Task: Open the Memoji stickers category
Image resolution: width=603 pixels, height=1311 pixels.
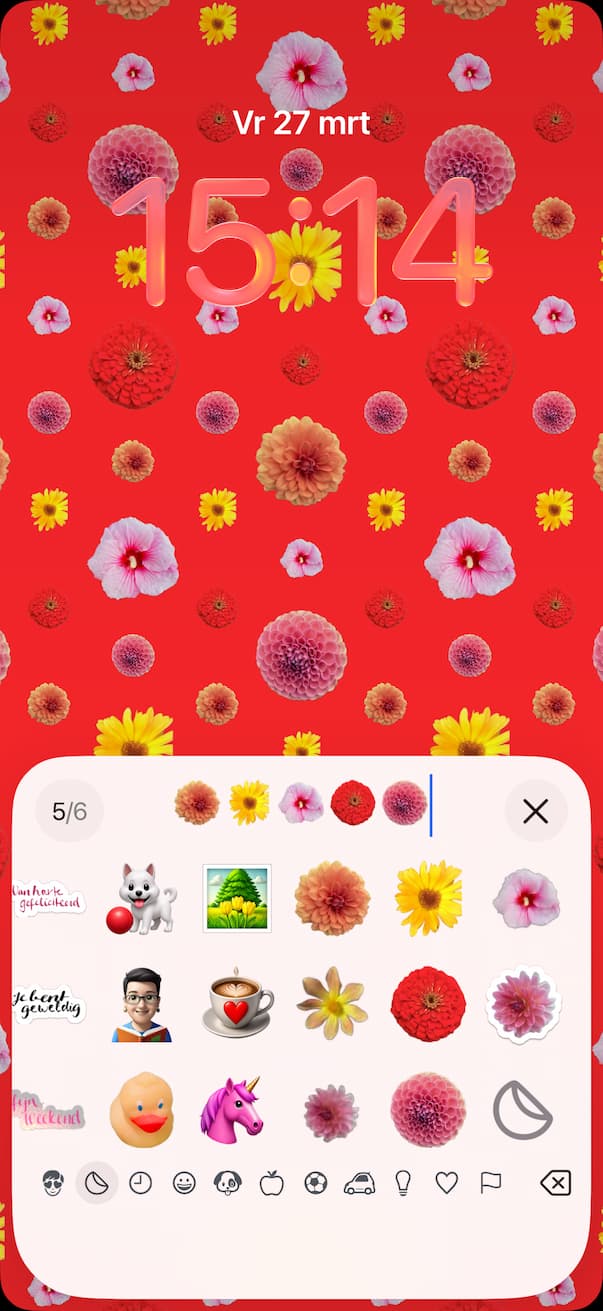Action: click(x=53, y=1184)
